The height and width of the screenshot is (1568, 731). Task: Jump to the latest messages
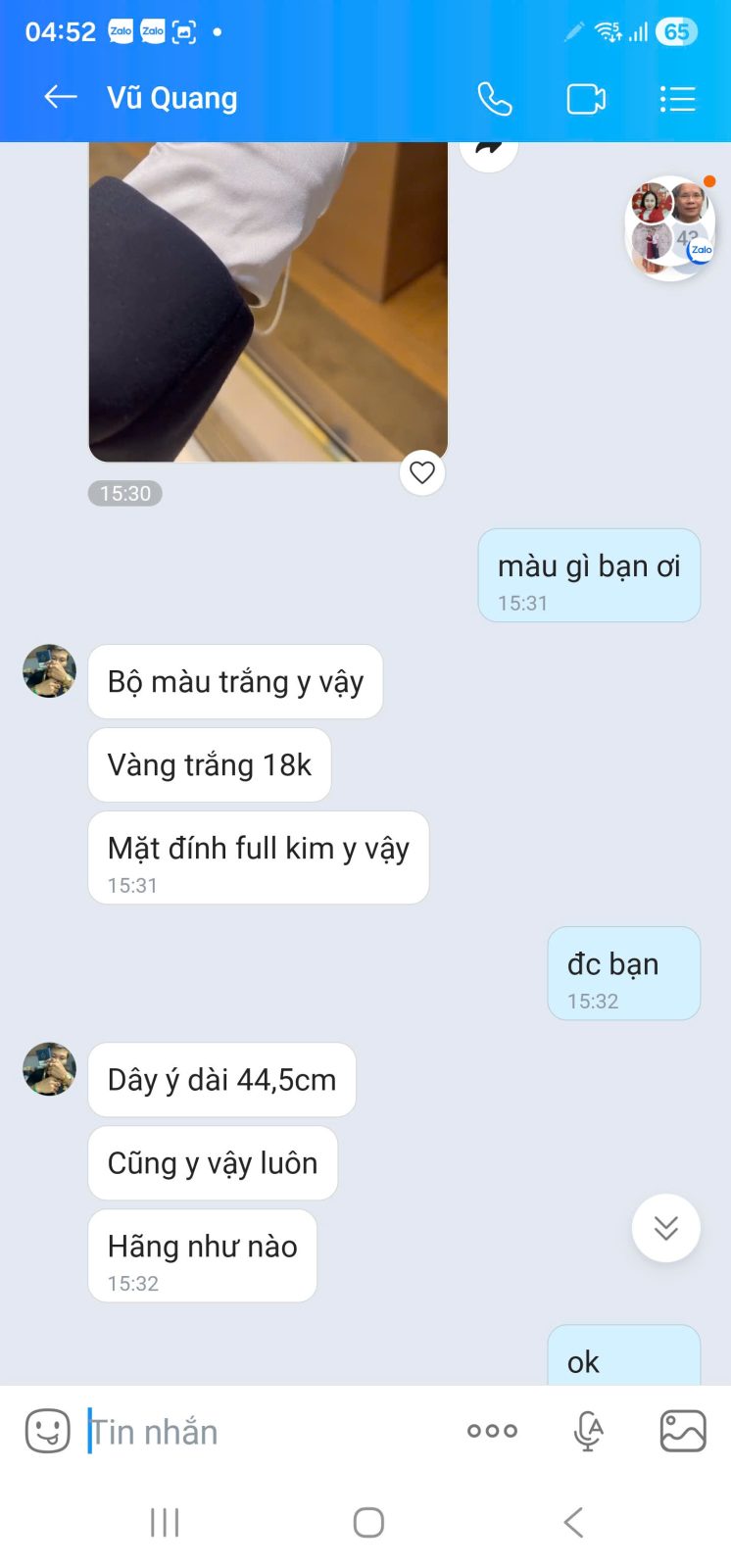(x=666, y=1227)
